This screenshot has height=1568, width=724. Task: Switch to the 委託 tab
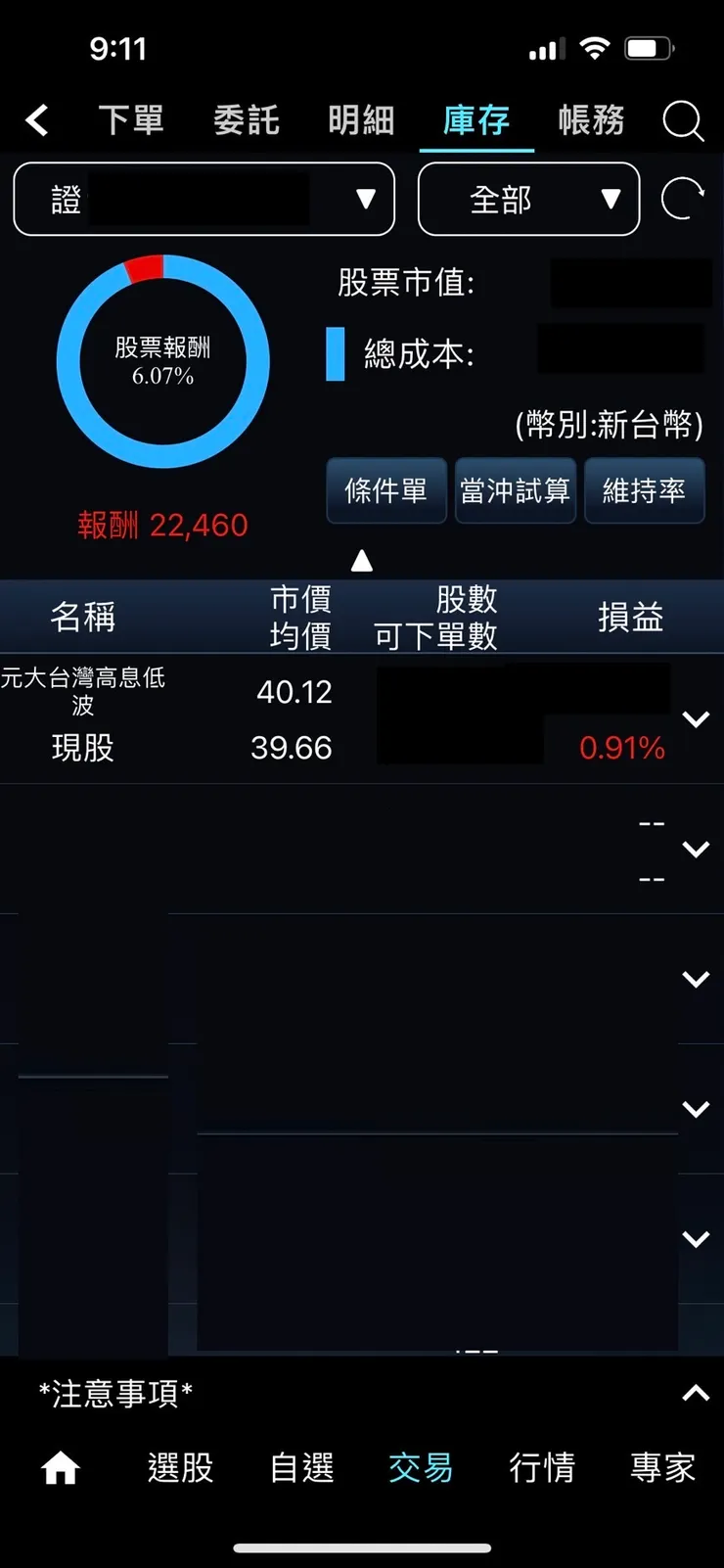click(x=246, y=121)
